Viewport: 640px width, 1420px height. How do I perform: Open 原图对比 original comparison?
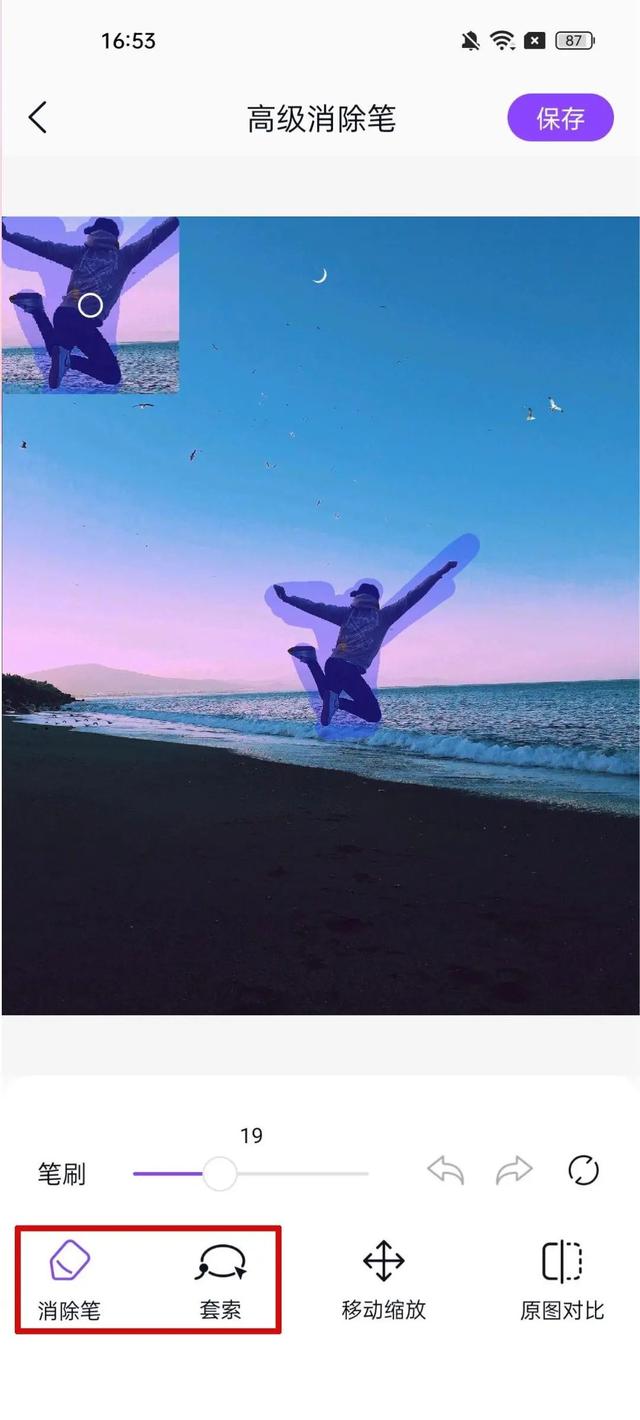pos(562,1280)
